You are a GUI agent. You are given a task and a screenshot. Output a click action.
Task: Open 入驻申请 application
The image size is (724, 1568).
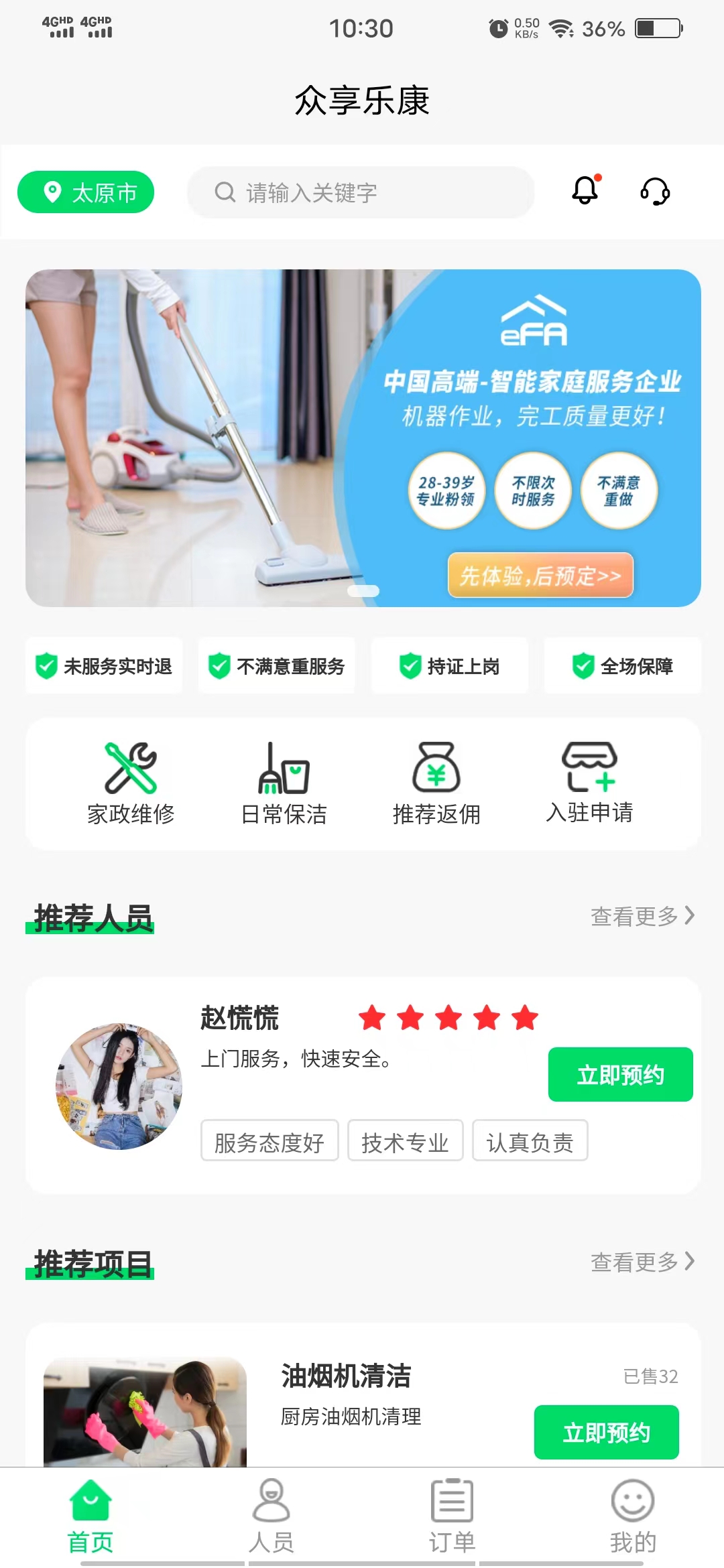click(x=589, y=784)
